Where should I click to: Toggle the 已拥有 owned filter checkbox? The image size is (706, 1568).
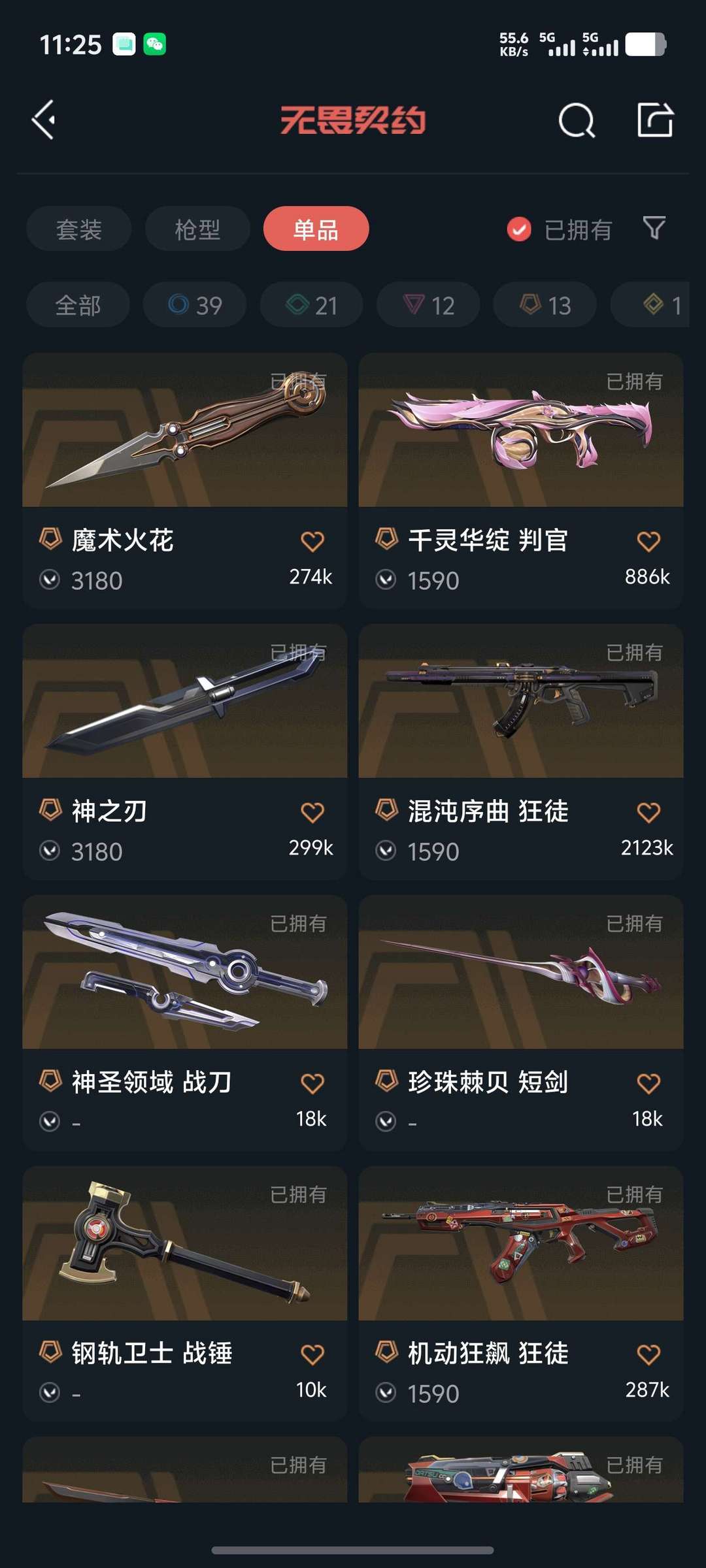pos(518,229)
